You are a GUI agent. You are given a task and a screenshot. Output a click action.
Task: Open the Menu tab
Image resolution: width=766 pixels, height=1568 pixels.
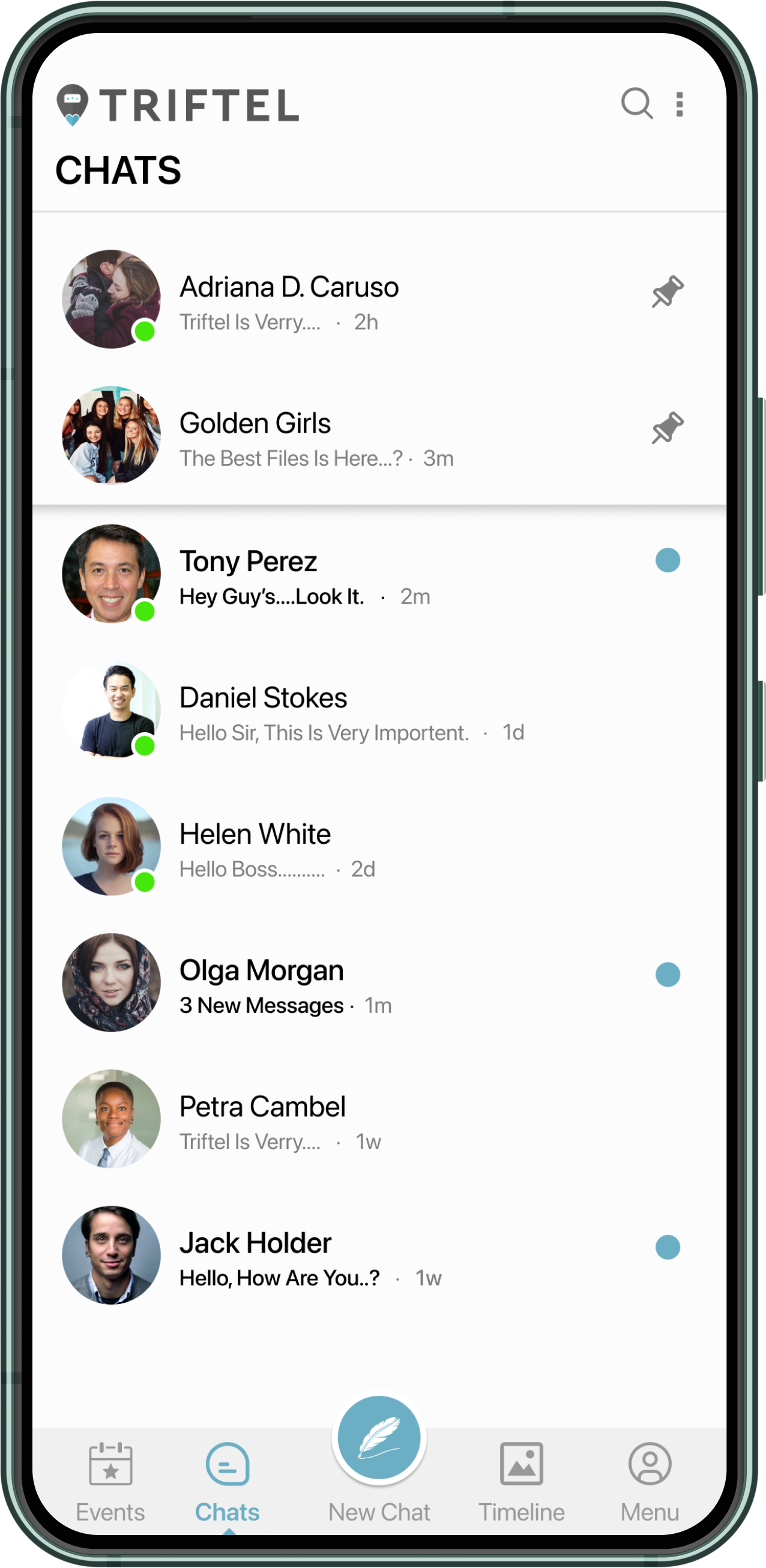(x=650, y=1480)
